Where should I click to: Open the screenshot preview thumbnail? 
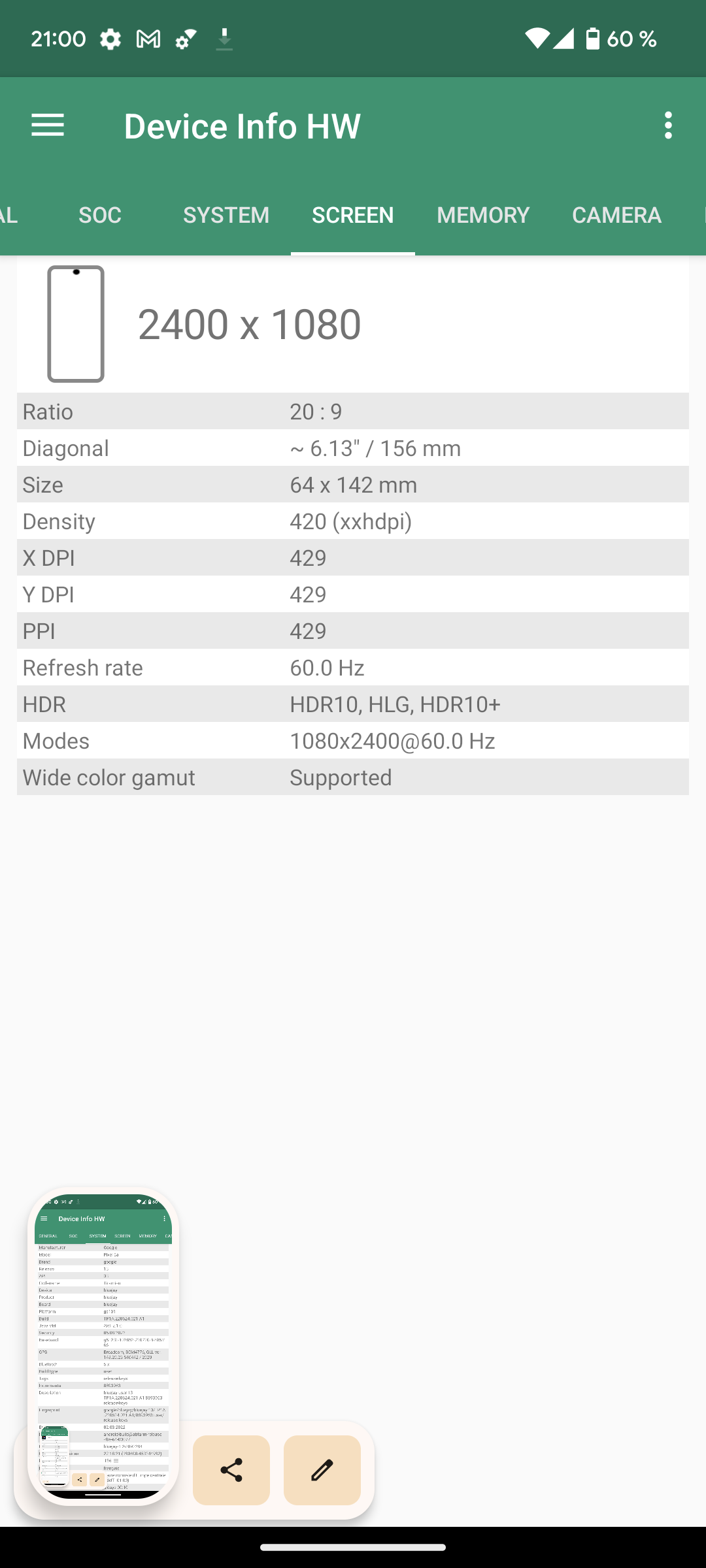click(x=103, y=1346)
